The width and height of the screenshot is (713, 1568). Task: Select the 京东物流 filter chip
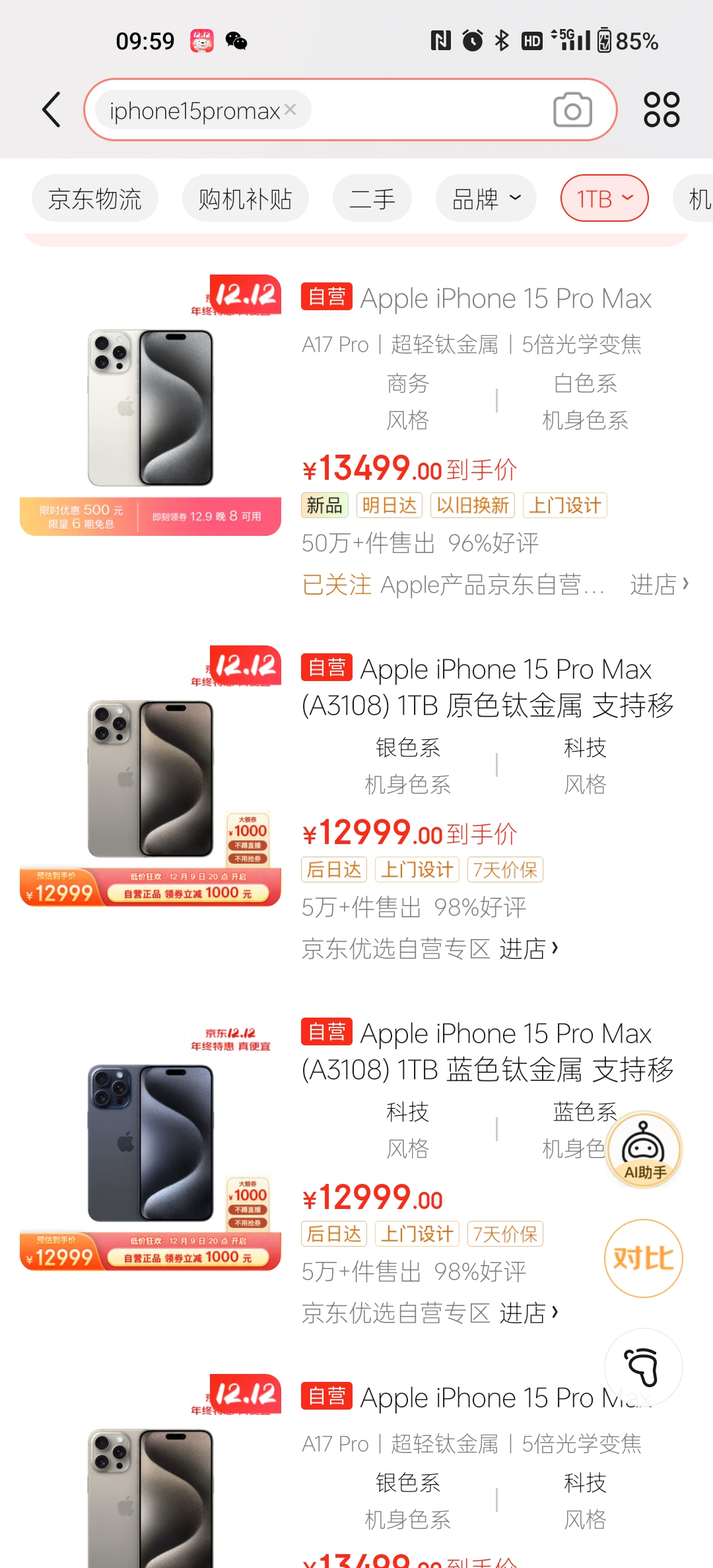point(94,198)
